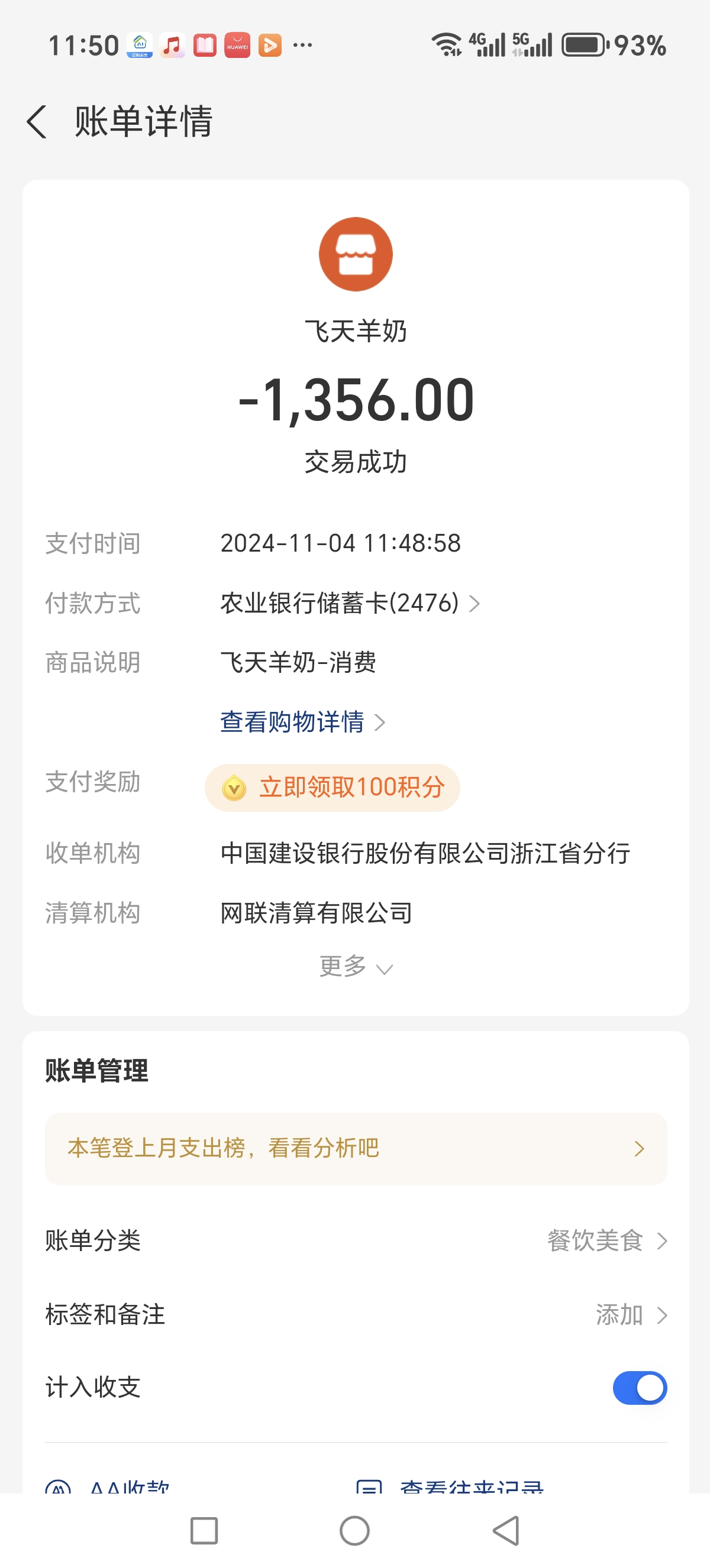The width and height of the screenshot is (710, 1568).
Task: Open 农业银行储蓄卡(2476) payment method
Action: click(x=350, y=603)
